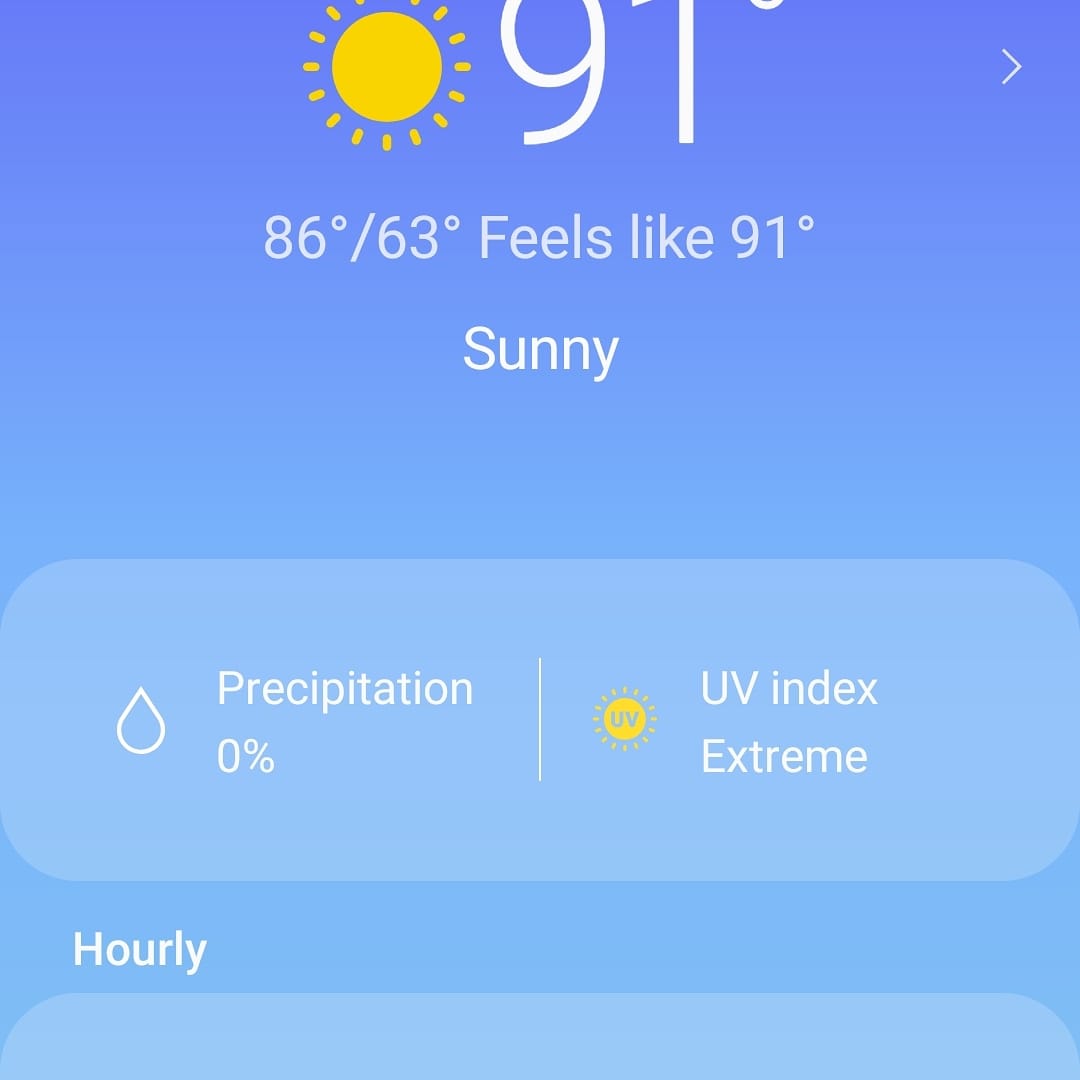This screenshot has height=1080, width=1080.
Task: Open the Precipitation 0% details
Action: point(294,721)
